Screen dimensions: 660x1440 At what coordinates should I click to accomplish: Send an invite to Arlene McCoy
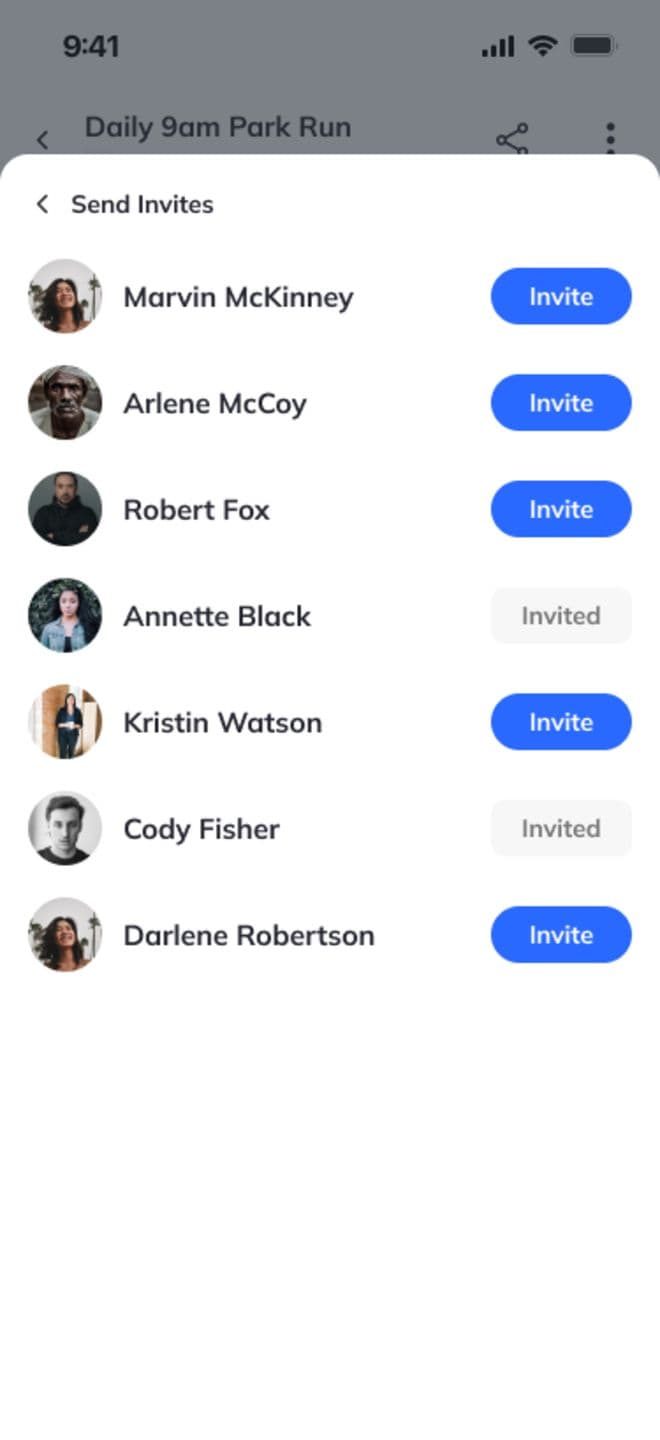560,403
